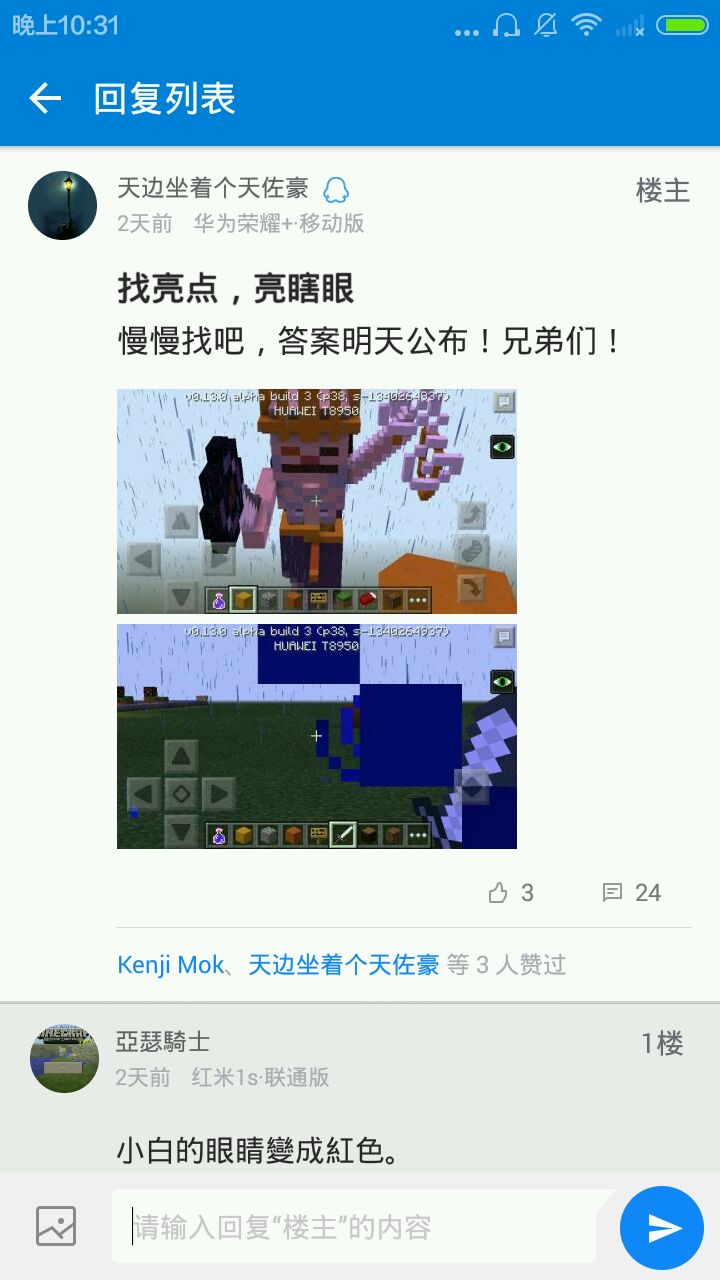Open 天边坐着个天佐豪's profile avatar
This screenshot has height=1280, width=720.
tap(62, 205)
